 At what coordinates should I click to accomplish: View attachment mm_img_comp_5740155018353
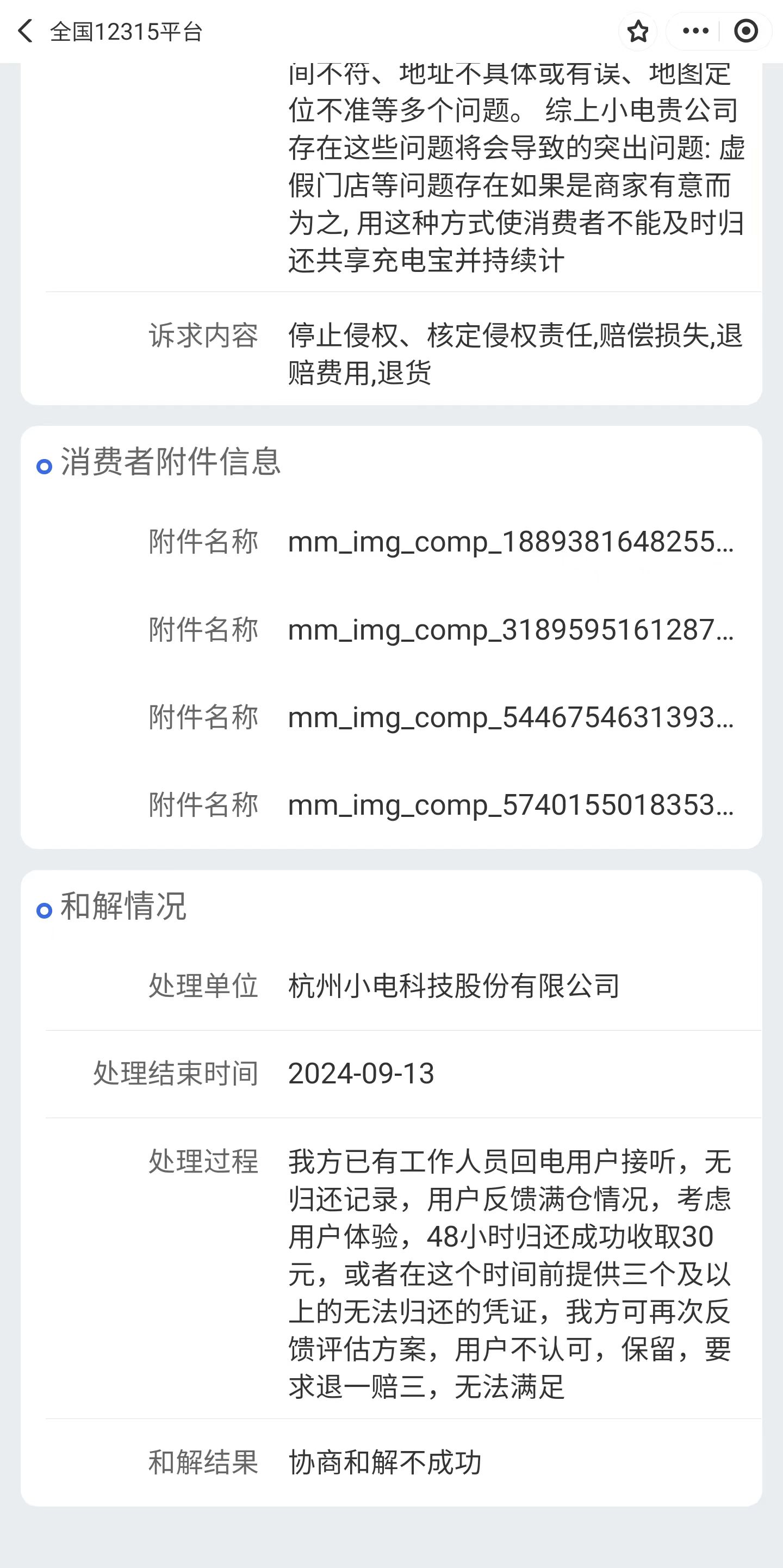click(x=510, y=805)
